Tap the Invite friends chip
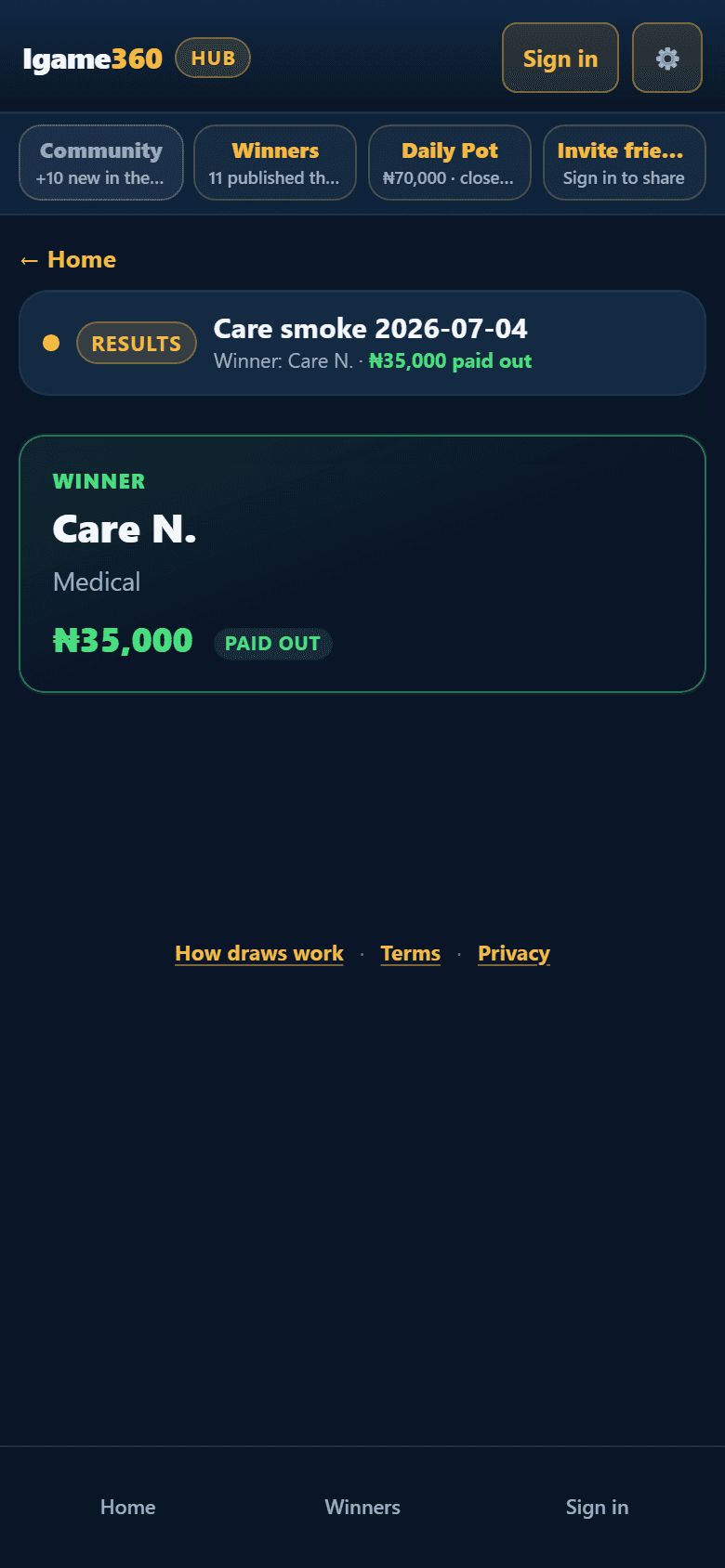 point(624,163)
